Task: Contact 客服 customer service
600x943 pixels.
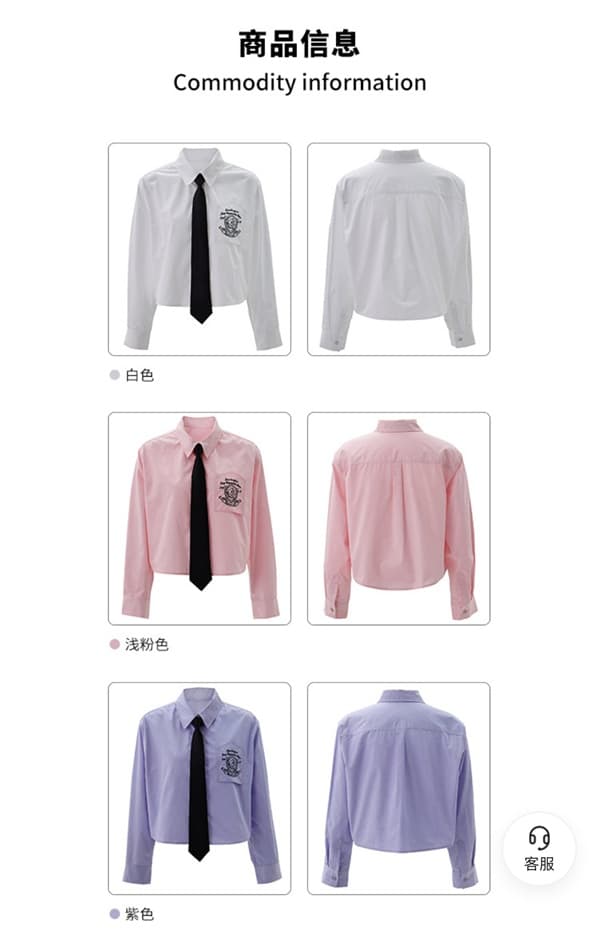Action: pos(538,848)
